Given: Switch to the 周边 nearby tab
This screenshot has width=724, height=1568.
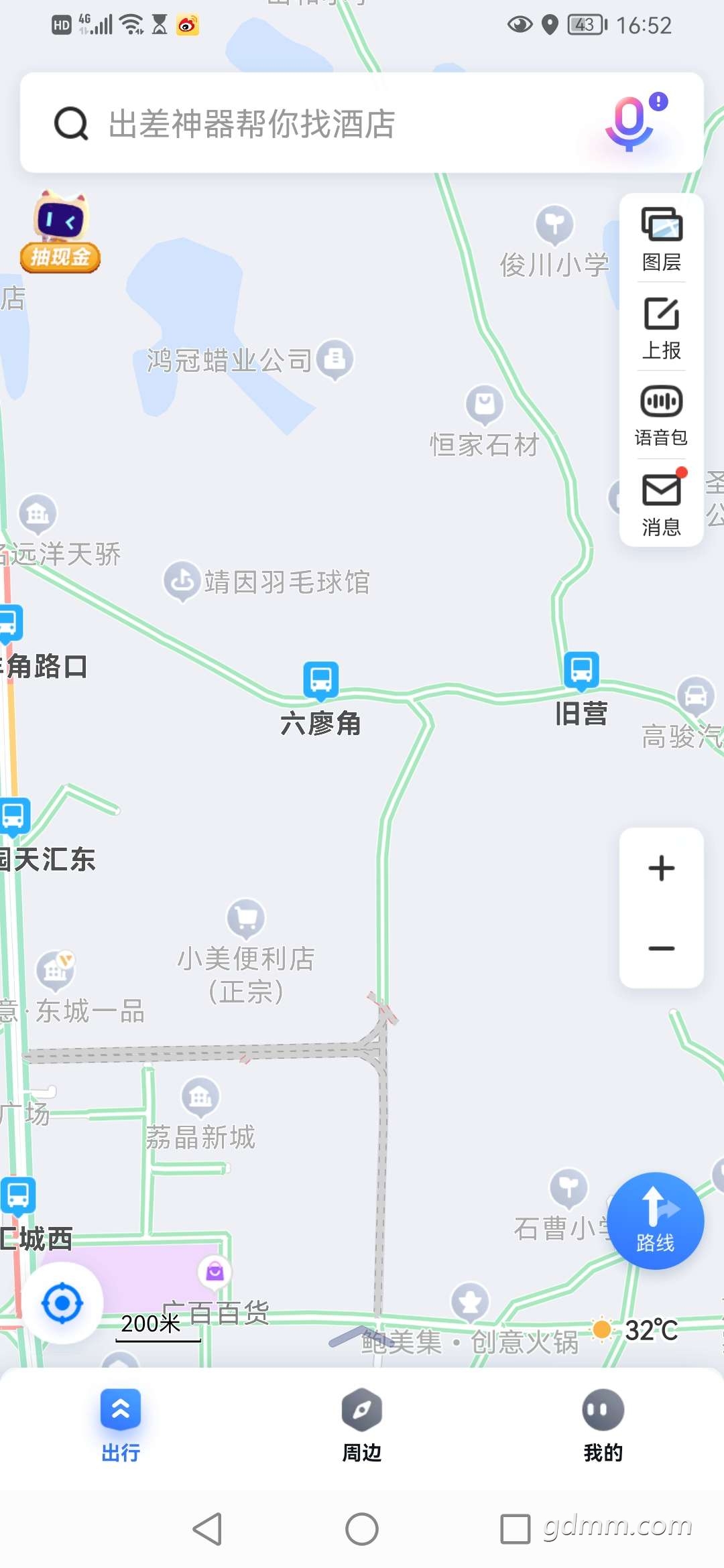Looking at the screenshot, I should click(x=362, y=1425).
